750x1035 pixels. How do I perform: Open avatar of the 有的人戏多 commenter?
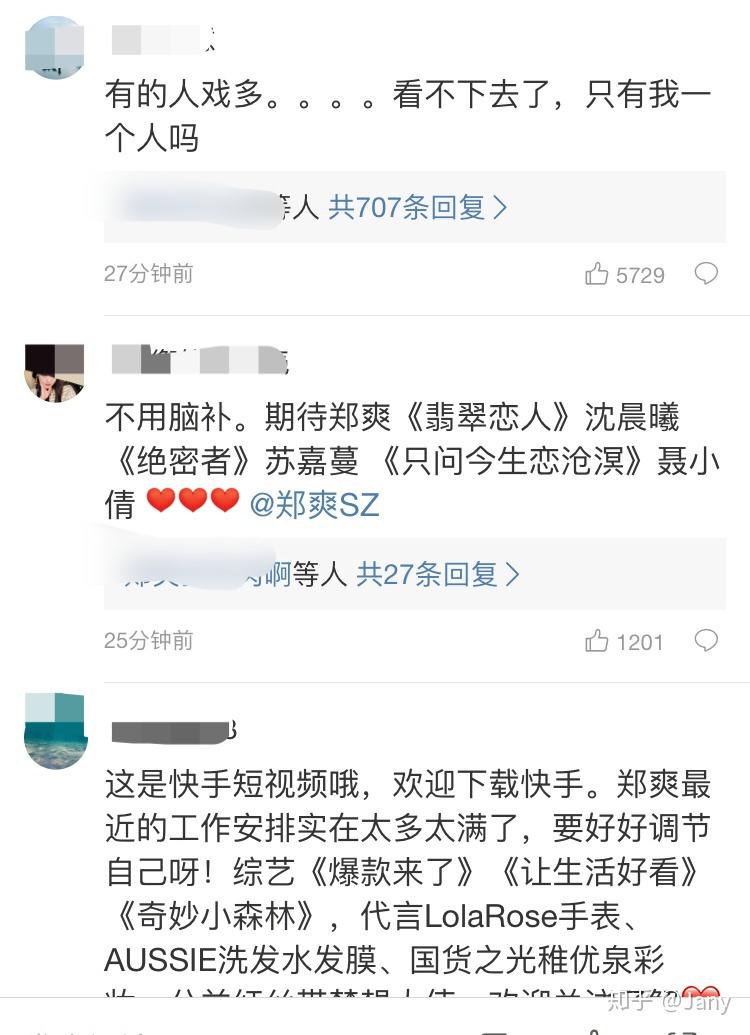coord(54,47)
